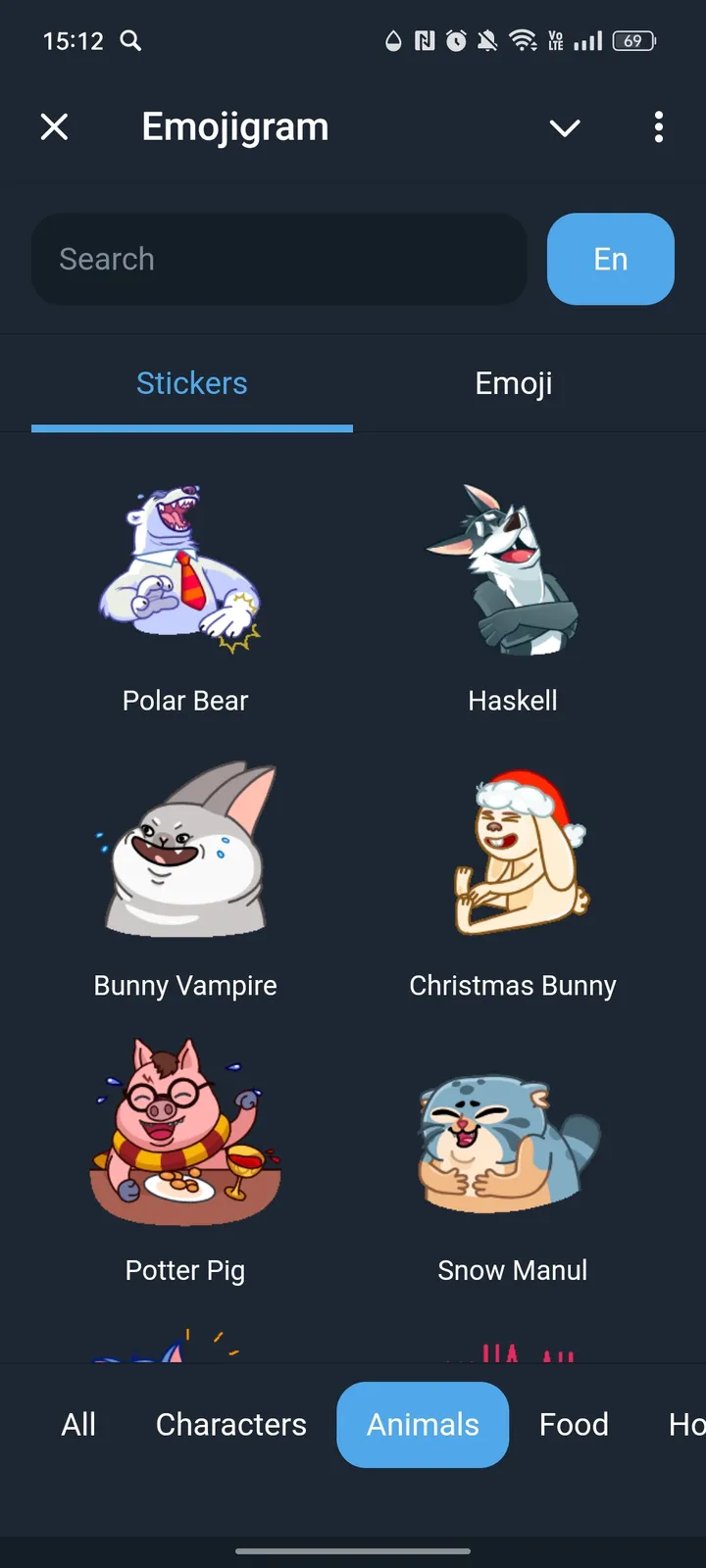The height and width of the screenshot is (1568, 706).
Task: Choose the Christmas Bunny sticker
Action: 513,853
